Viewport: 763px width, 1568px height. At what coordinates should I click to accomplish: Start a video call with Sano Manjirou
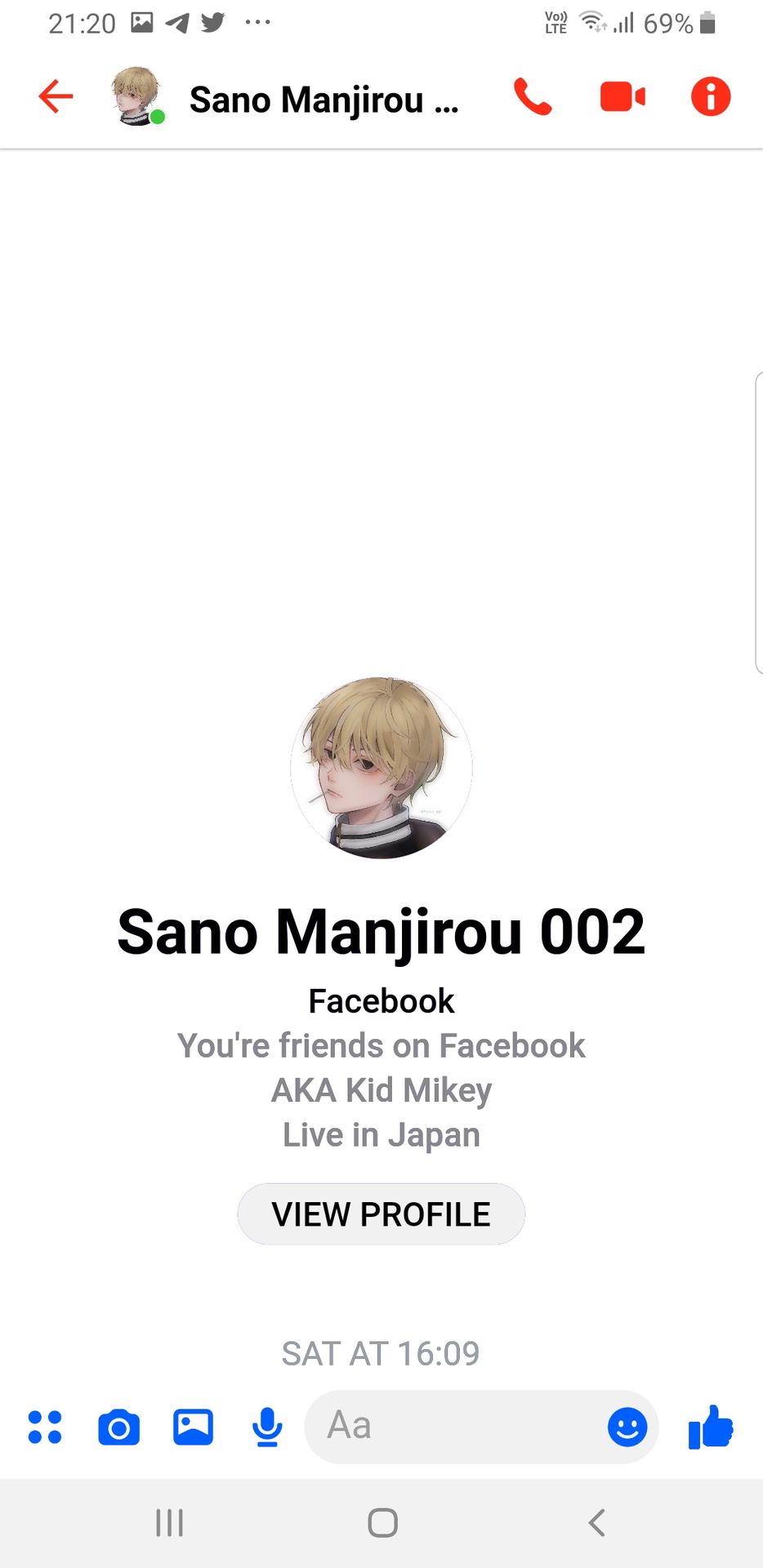click(x=622, y=97)
